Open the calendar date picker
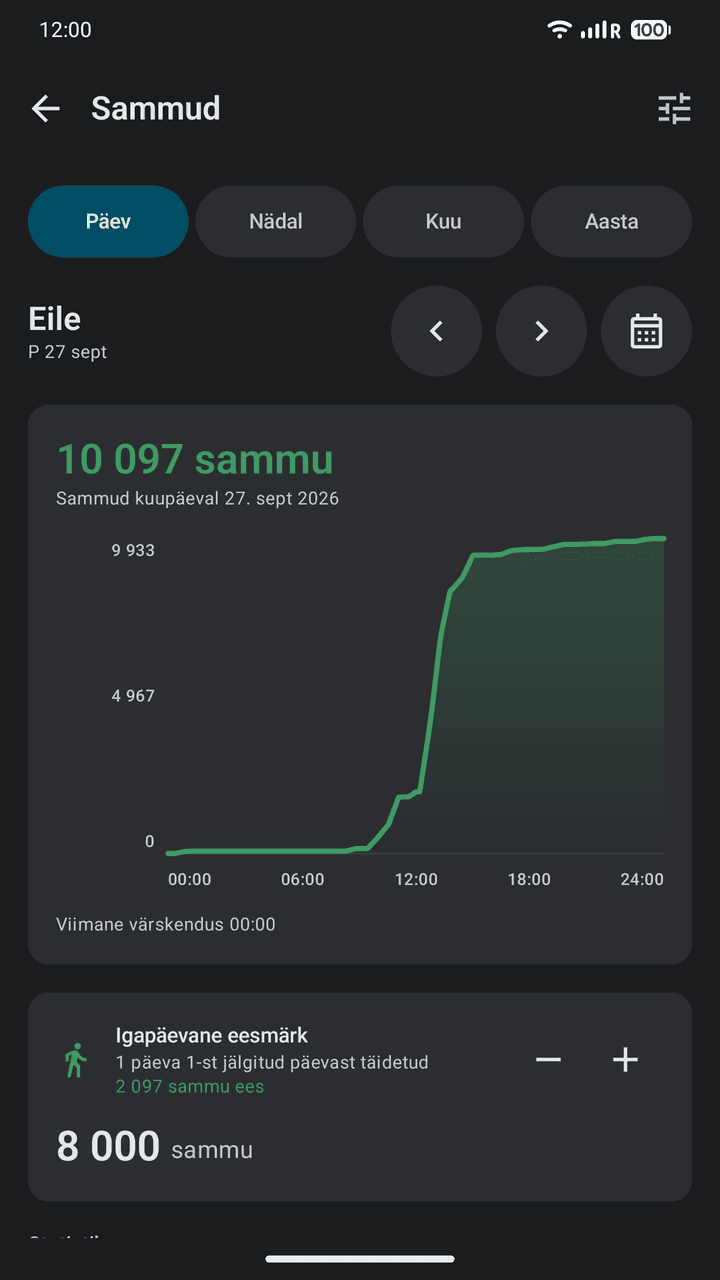Viewport: 720px width, 1280px height. [646, 331]
